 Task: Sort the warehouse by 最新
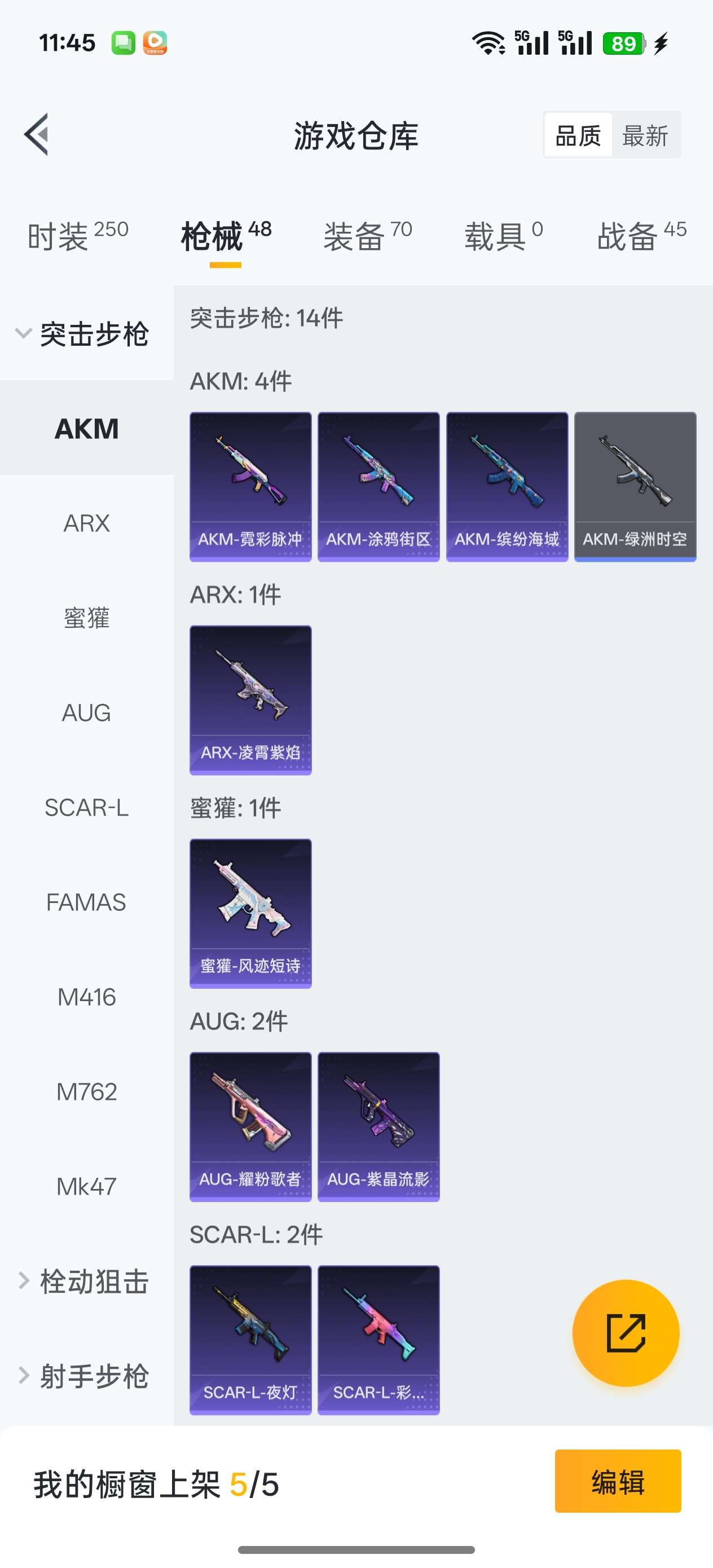point(645,135)
